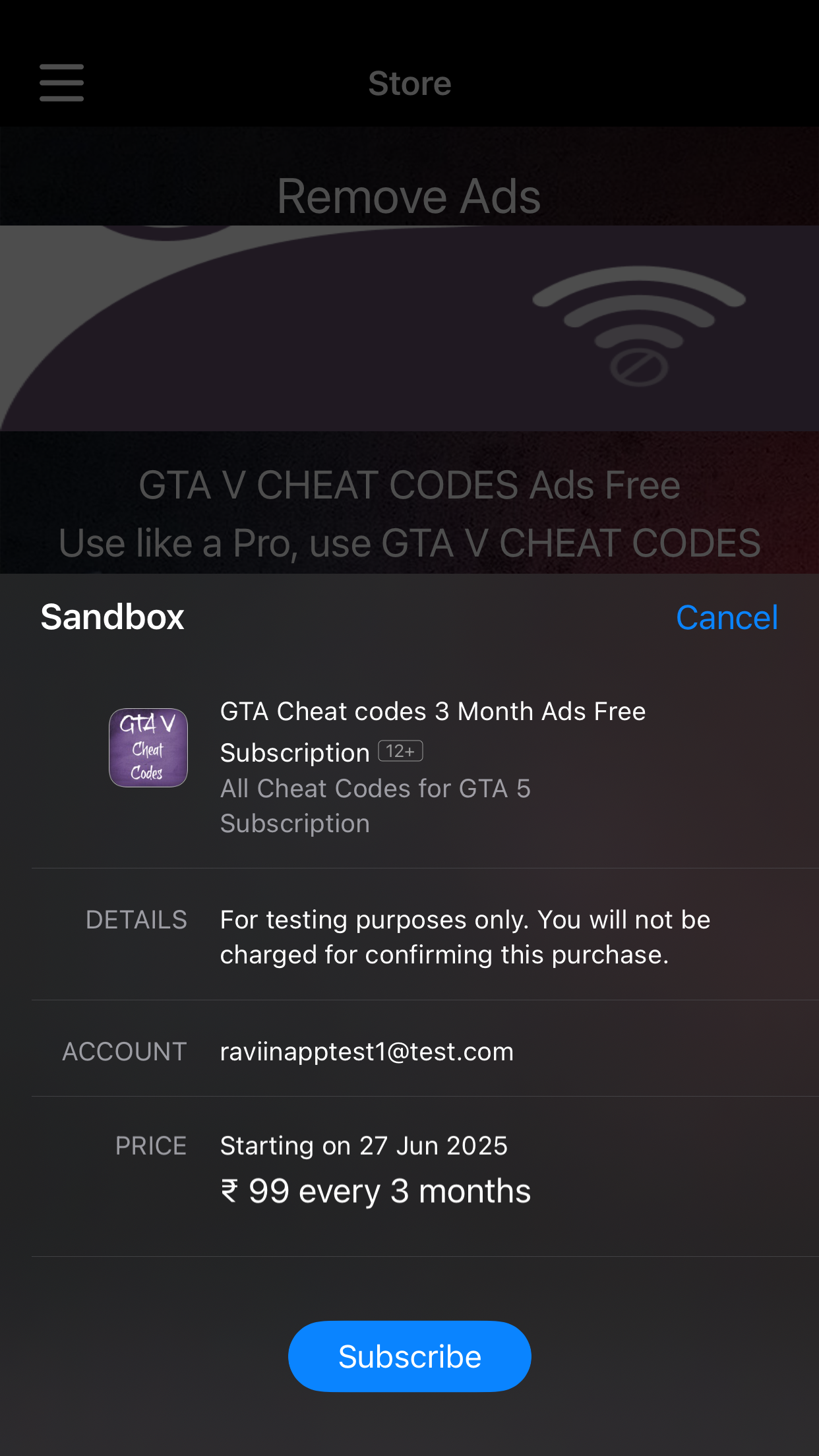This screenshot has width=819, height=1456.
Task: Confirm purchase with the Subscribe button
Action: (x=409, y=1356)
